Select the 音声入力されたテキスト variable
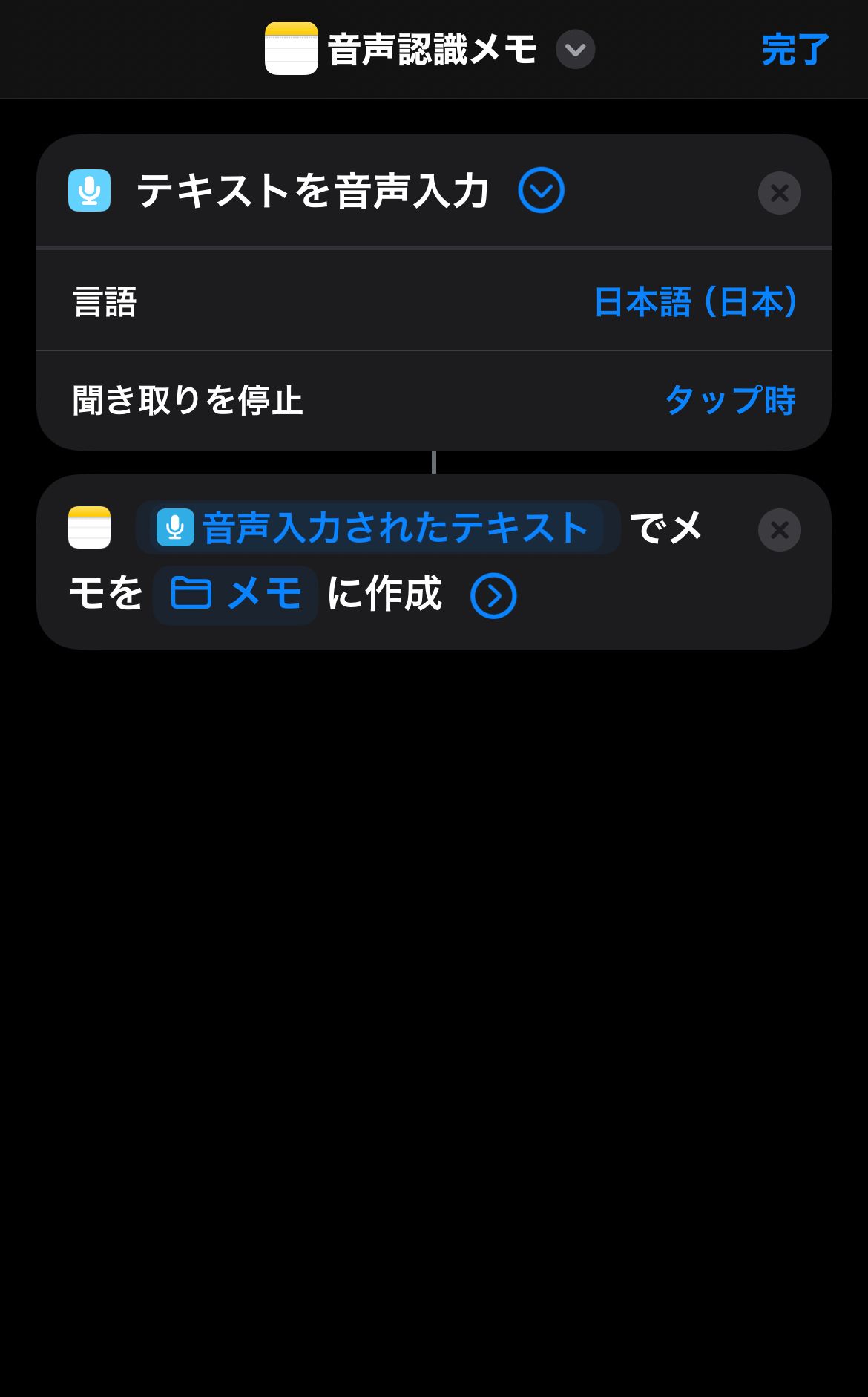The image size is (868, 1397). pos(378,529)
